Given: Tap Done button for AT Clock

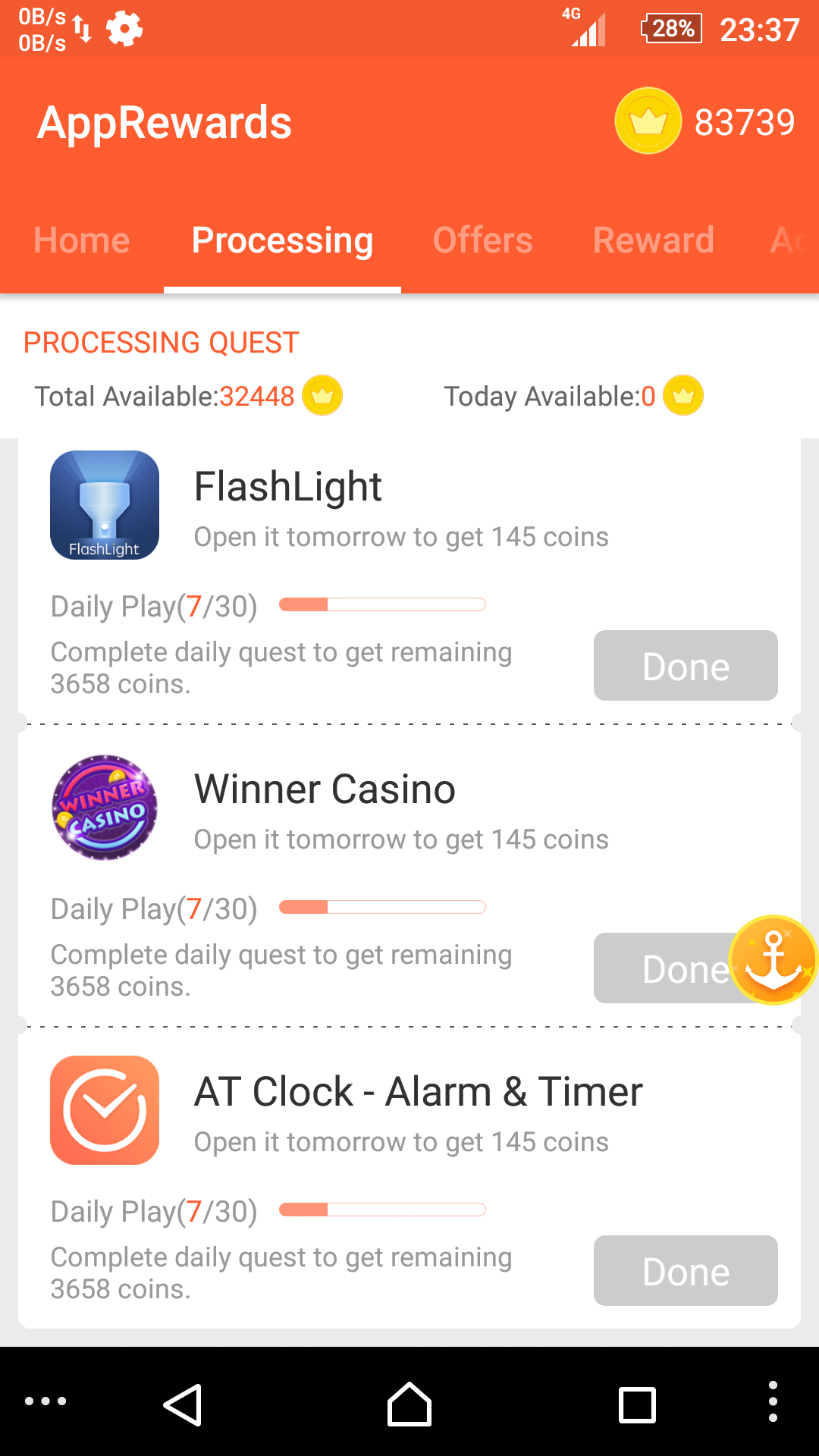Looking at the screenshot, I should 685,1271.
